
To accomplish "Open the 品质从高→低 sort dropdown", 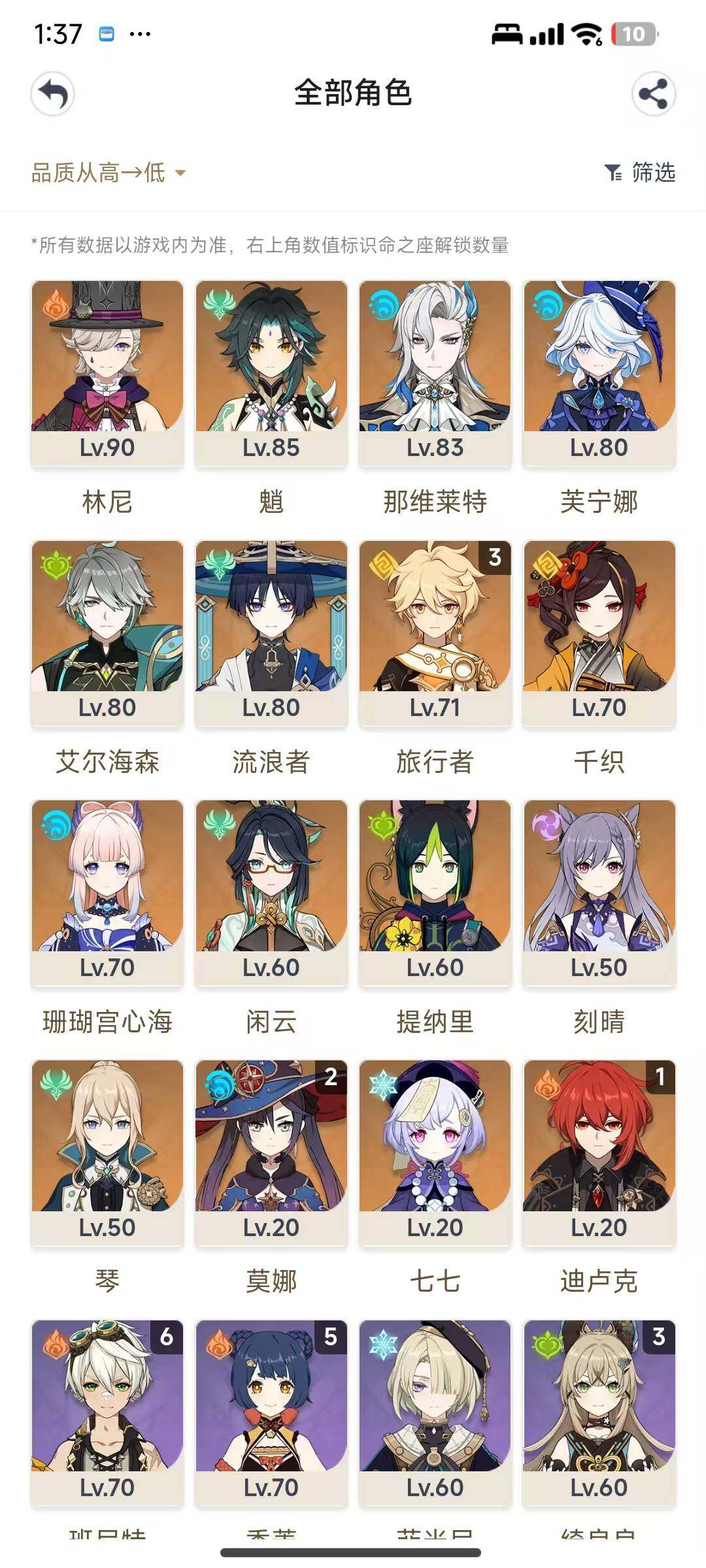I will (109, 173).
